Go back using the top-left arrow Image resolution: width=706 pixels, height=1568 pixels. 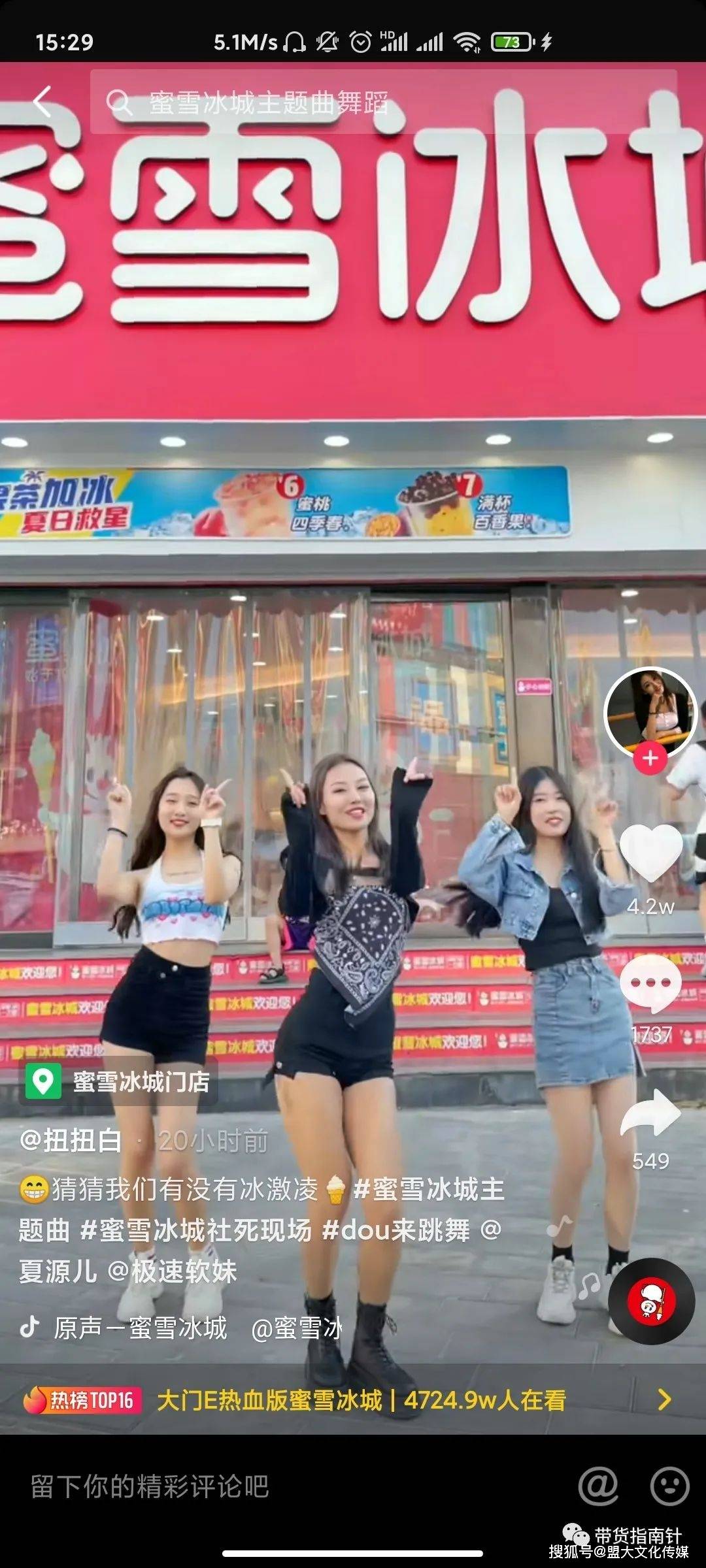[43, 102]
